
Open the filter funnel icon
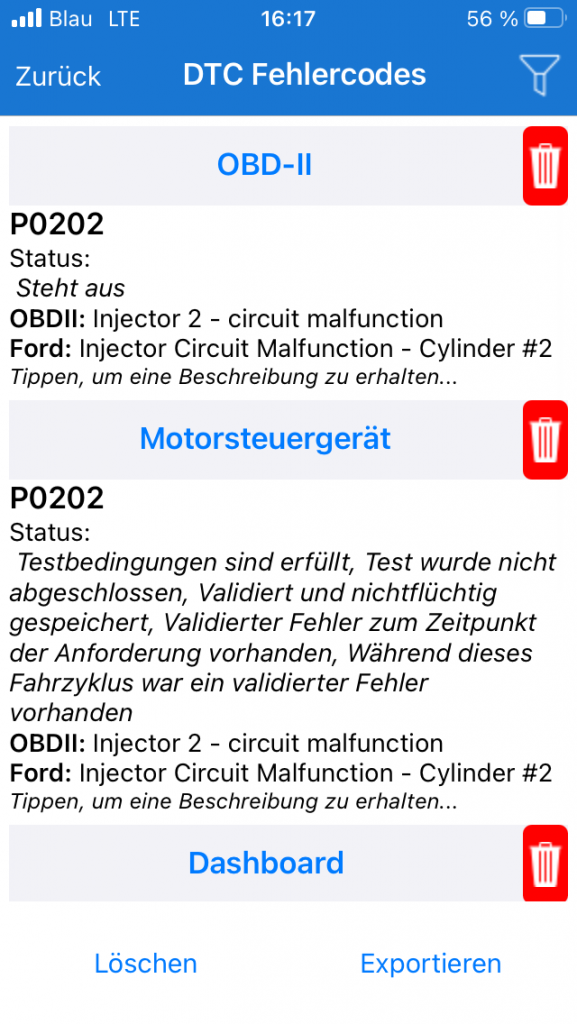[x=539, y=75]
